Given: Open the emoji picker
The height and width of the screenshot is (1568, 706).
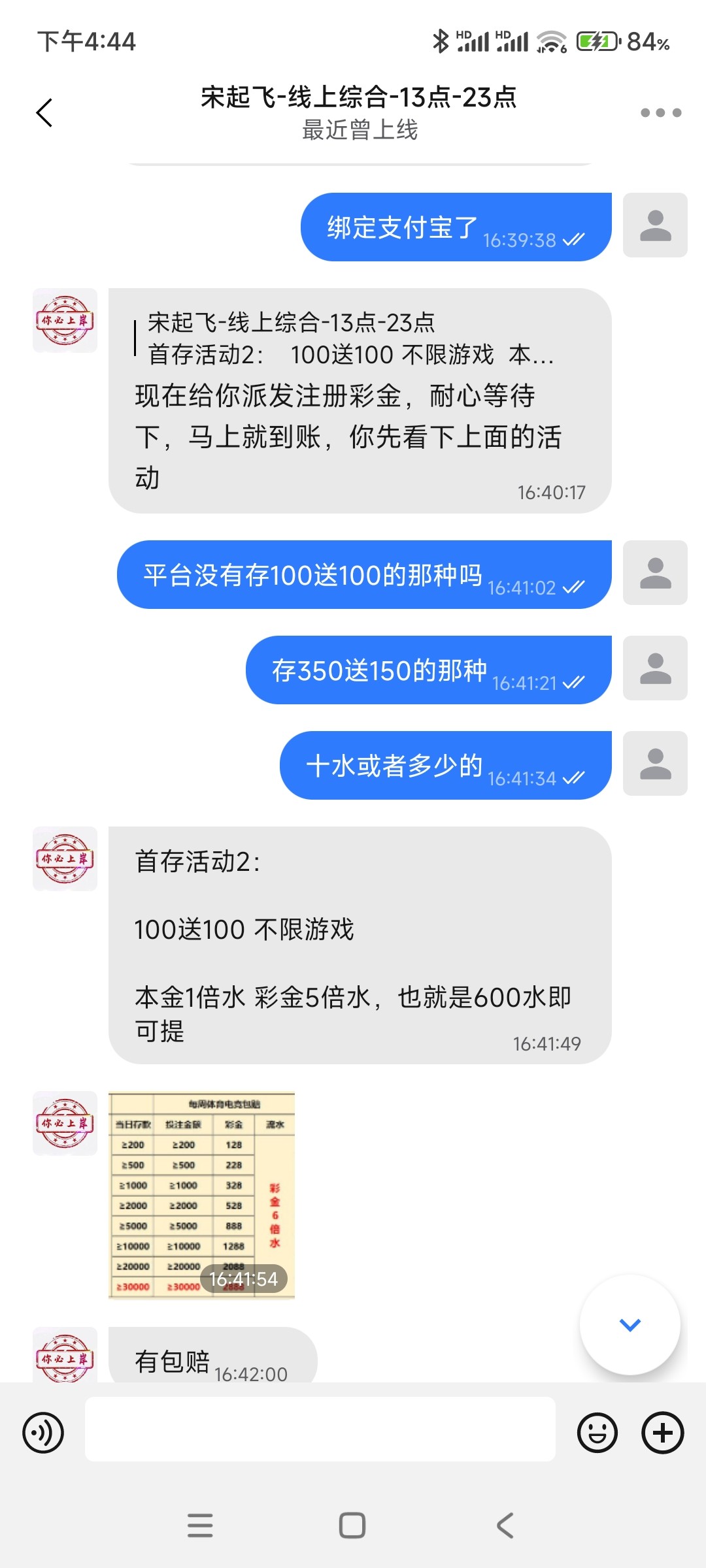Looking at the screenshot, I should pos(597,1433).
